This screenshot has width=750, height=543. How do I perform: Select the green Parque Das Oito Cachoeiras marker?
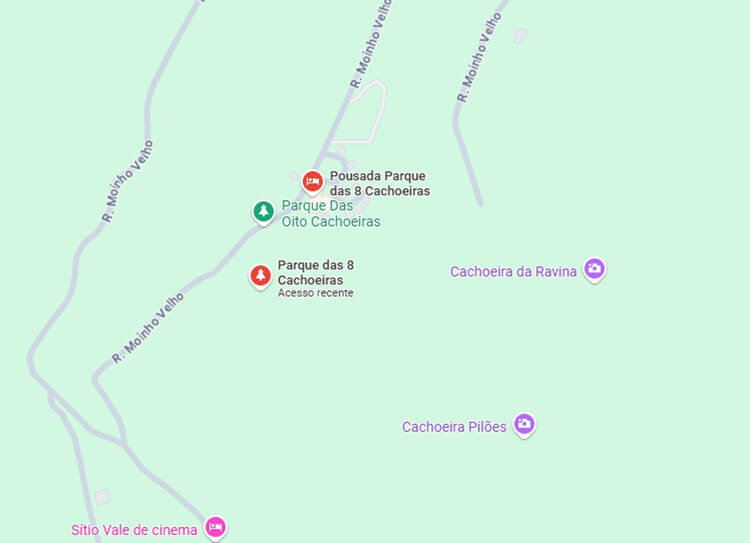tap(263, 211)
